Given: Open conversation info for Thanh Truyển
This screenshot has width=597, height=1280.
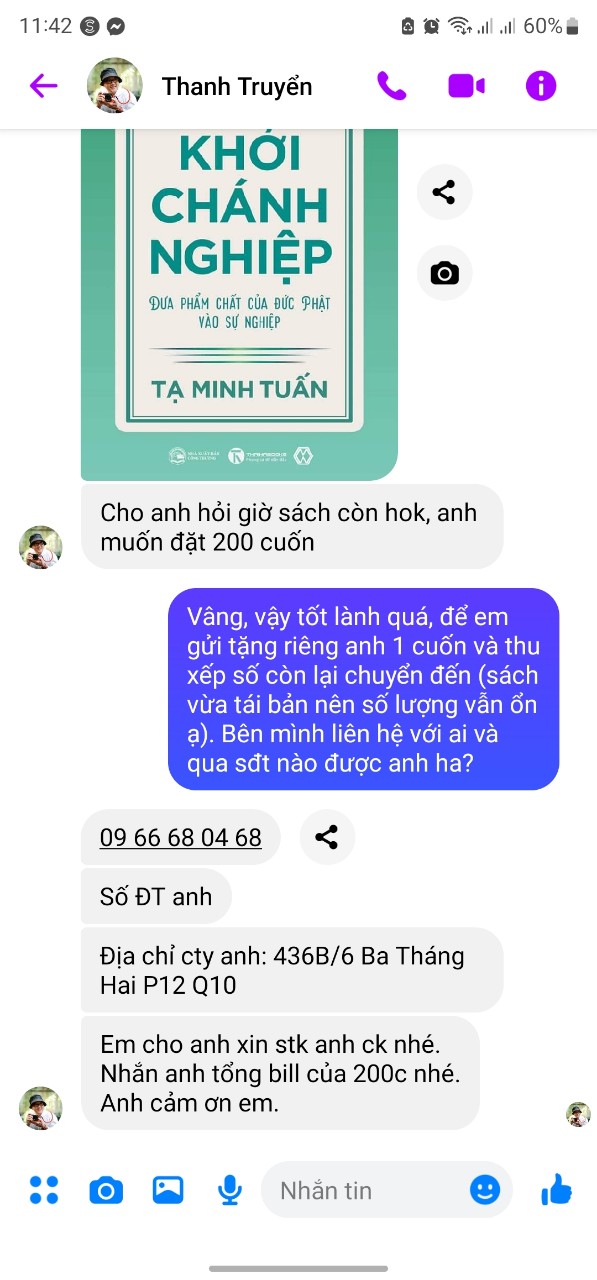Looking at the screenshot, I should pos(541,86).
